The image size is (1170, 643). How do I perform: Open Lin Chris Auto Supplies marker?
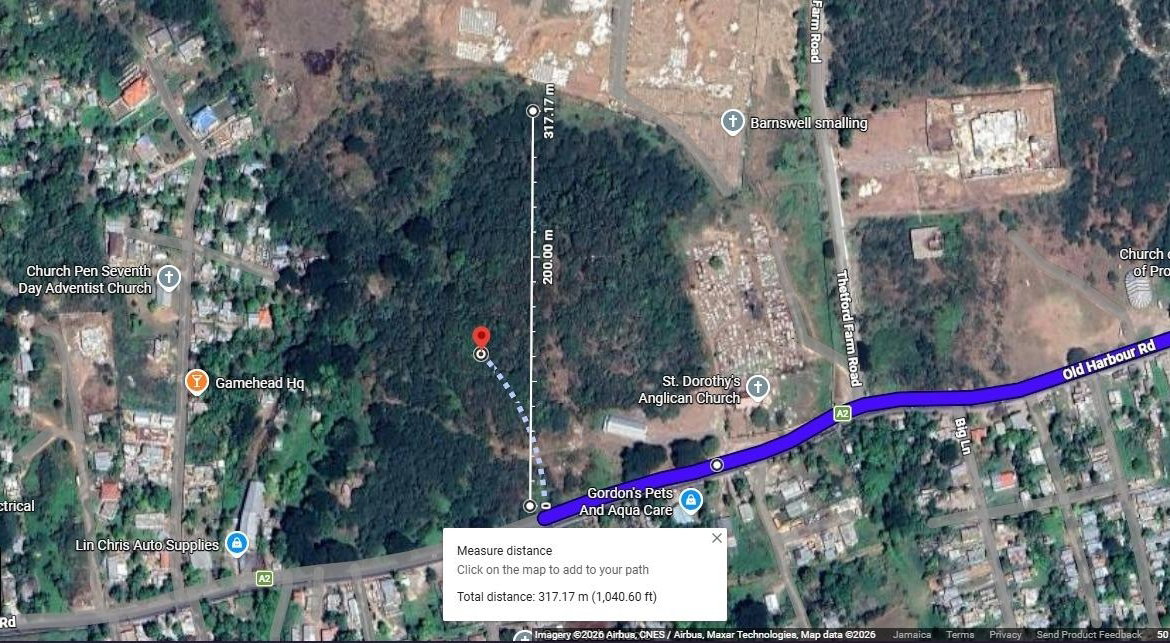(236, 544)
